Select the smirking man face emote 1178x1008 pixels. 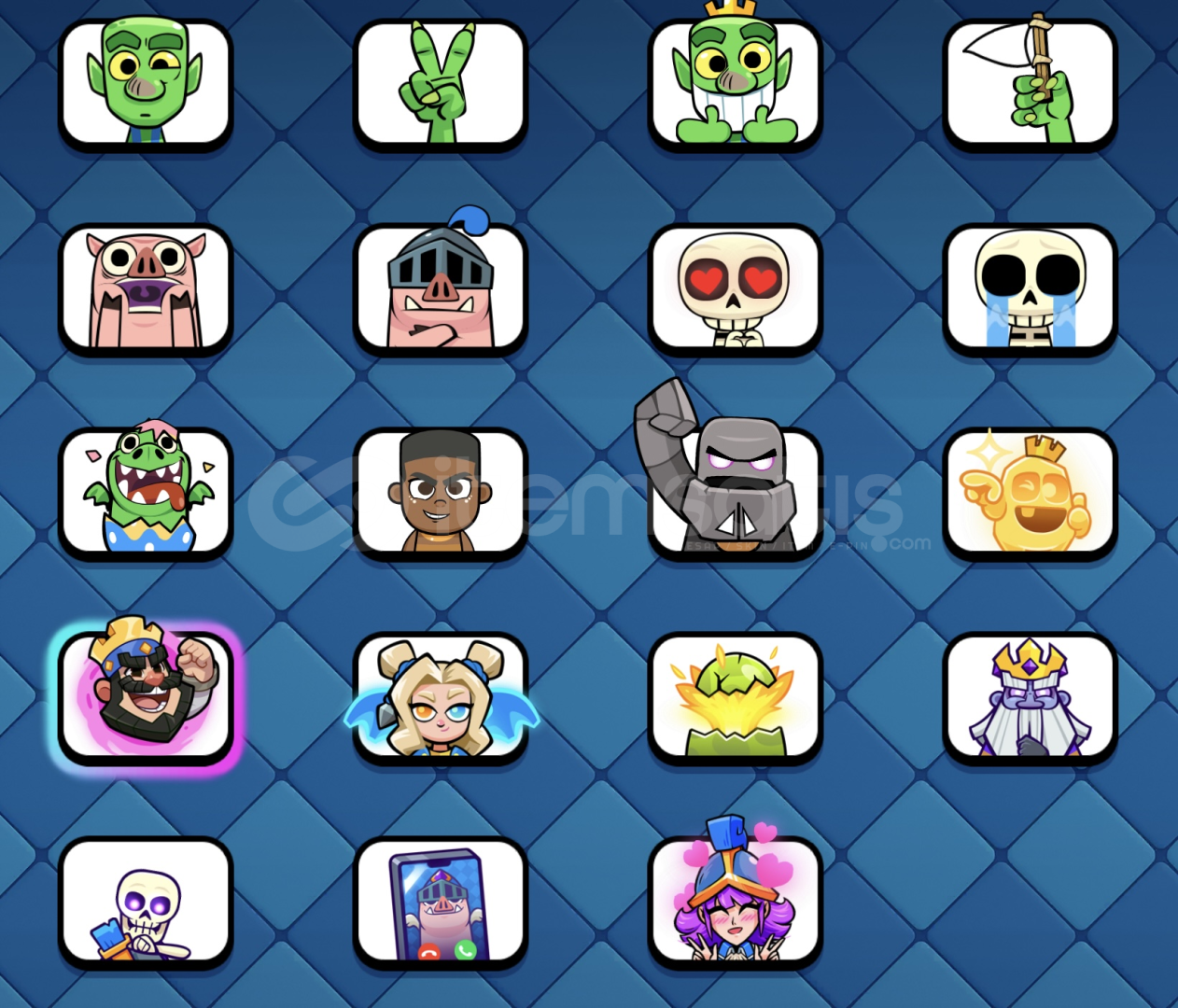click(x=441, y=493)
